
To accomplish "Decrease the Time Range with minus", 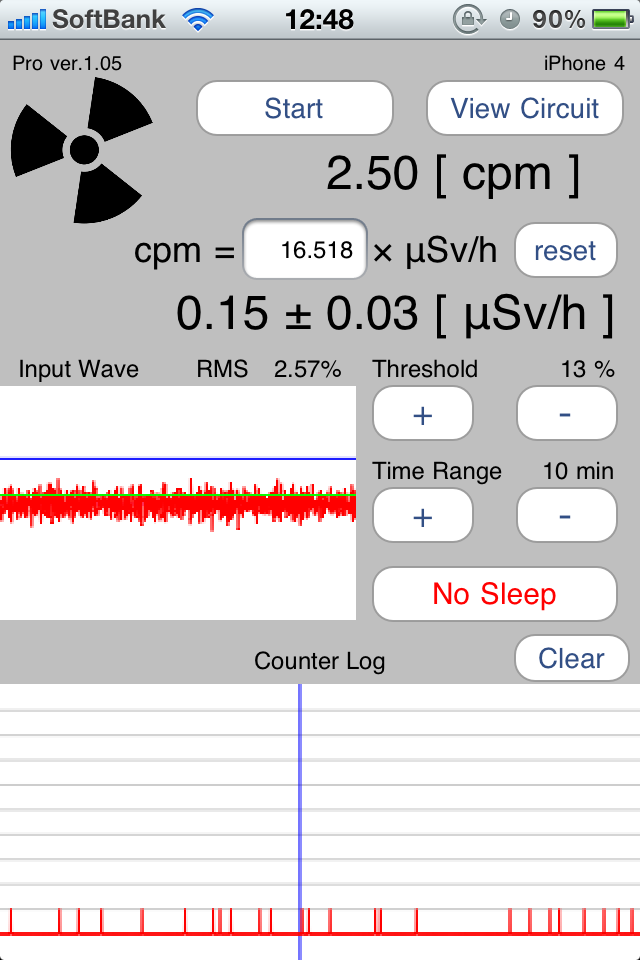I will click(x=566, y=516).
